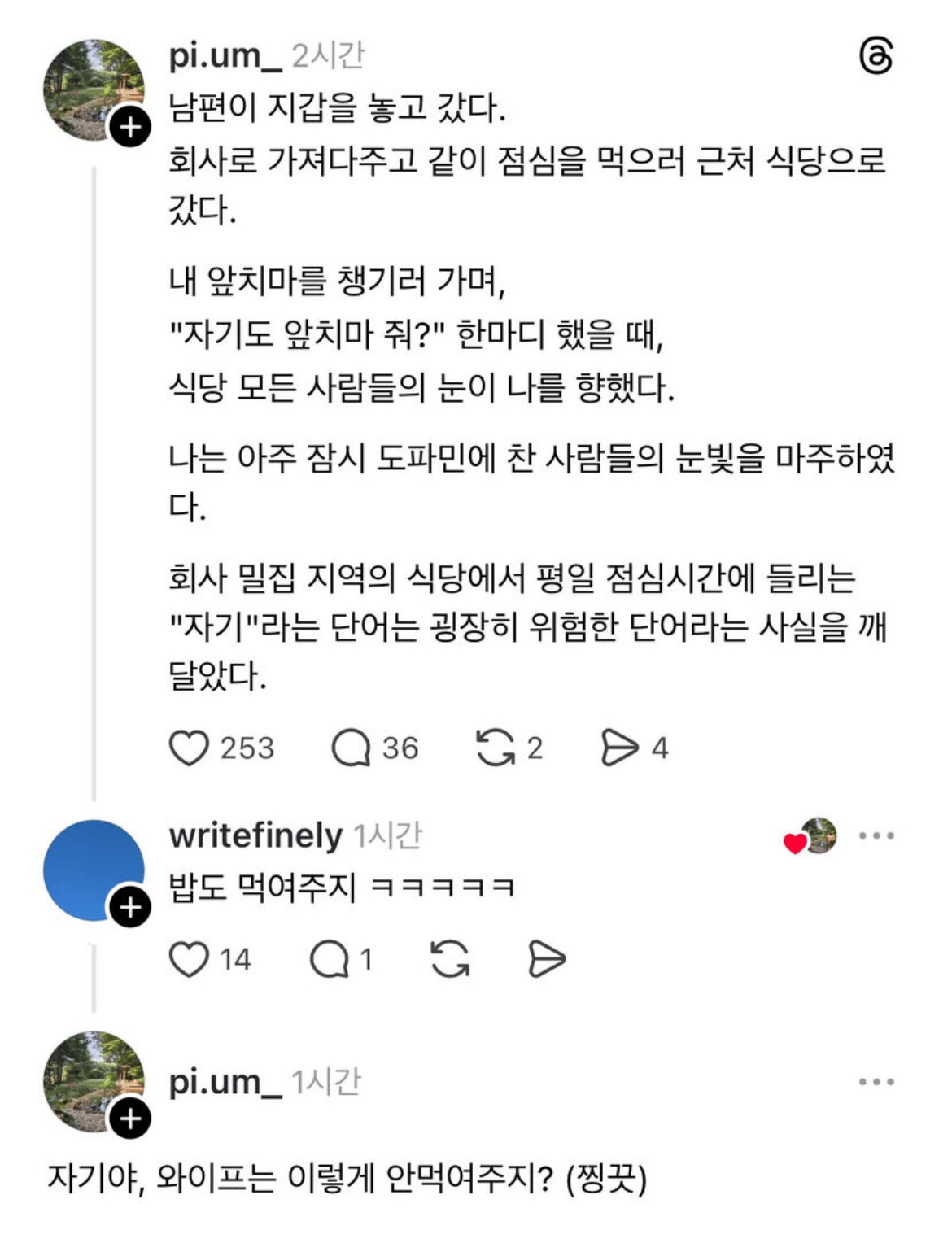The height and width of the screenshot is (1243, 952).
Task: Open the Threads logo icon
Action: point(876,57)
